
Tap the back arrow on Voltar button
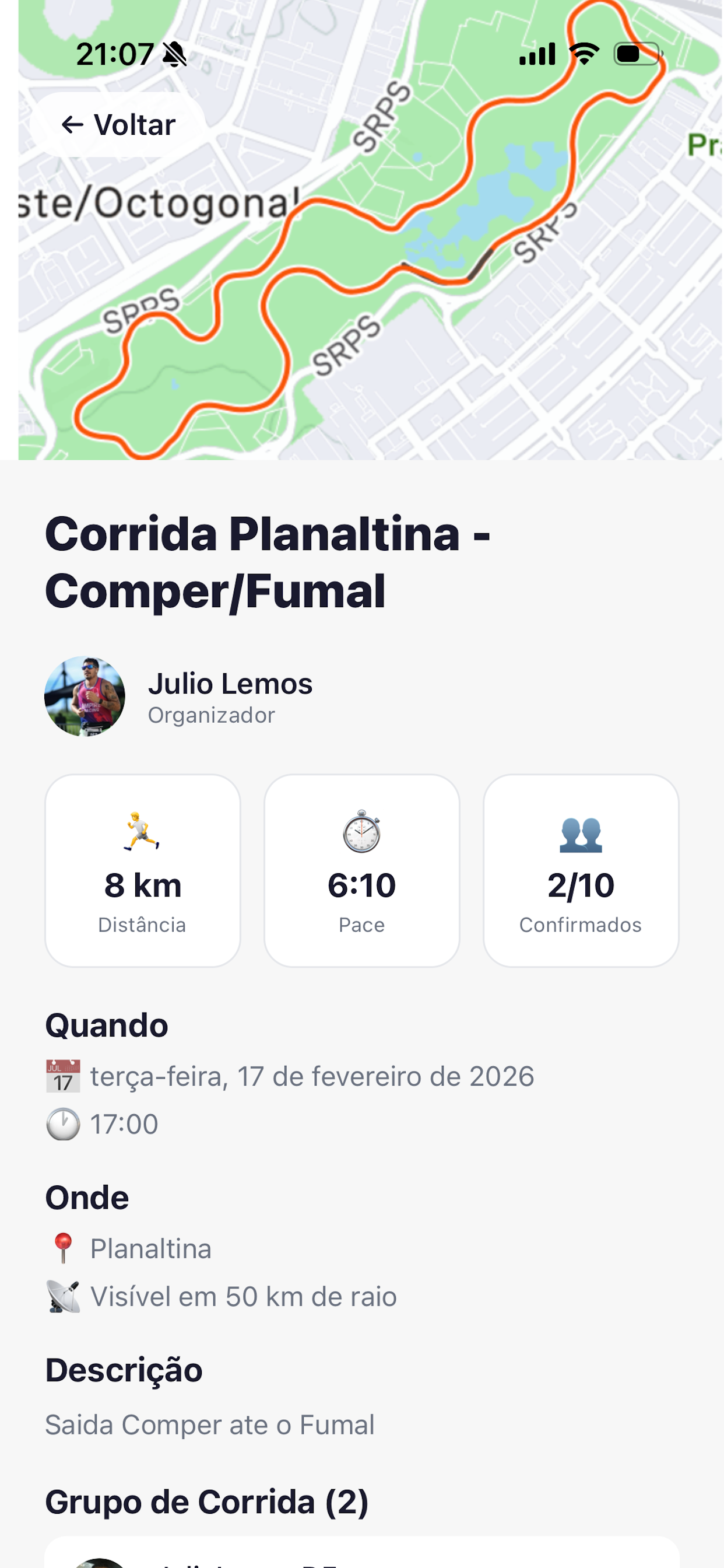73,124
